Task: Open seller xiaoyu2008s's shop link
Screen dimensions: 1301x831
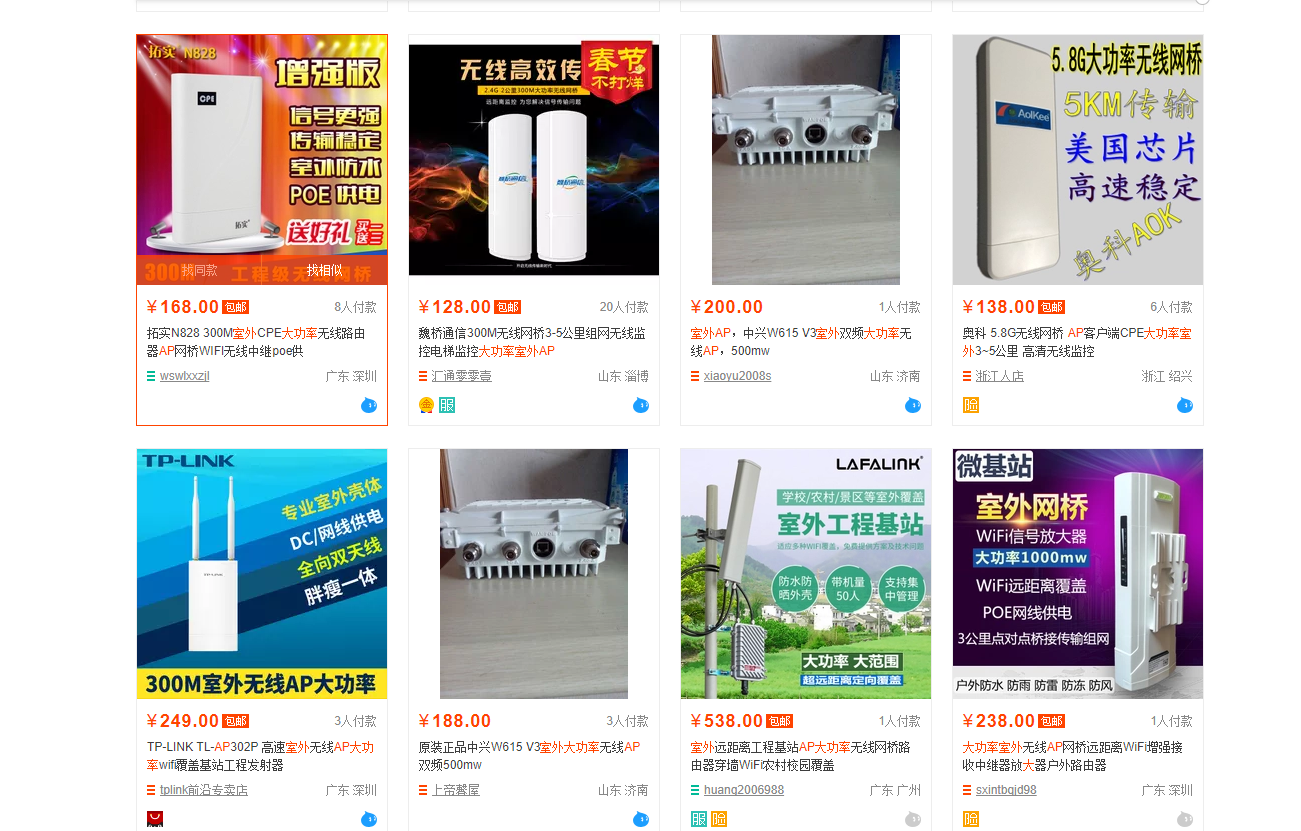Action: click(x=737, y=376)
